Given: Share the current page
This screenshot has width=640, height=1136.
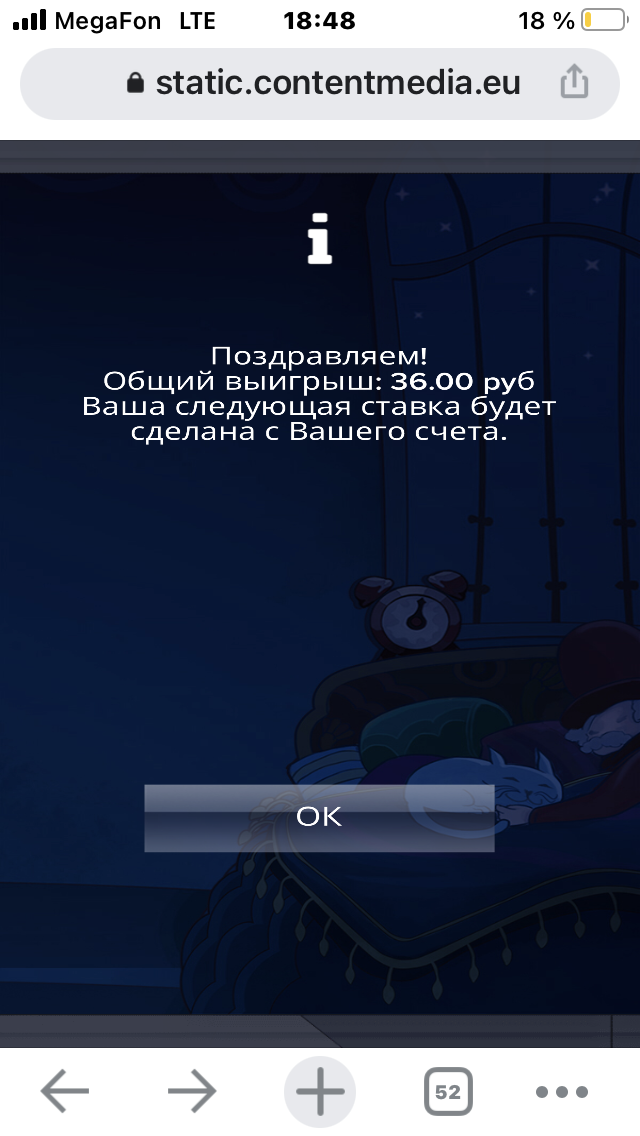Looking at the screenshot, I should pyautogui.click(x=573, y=82).
